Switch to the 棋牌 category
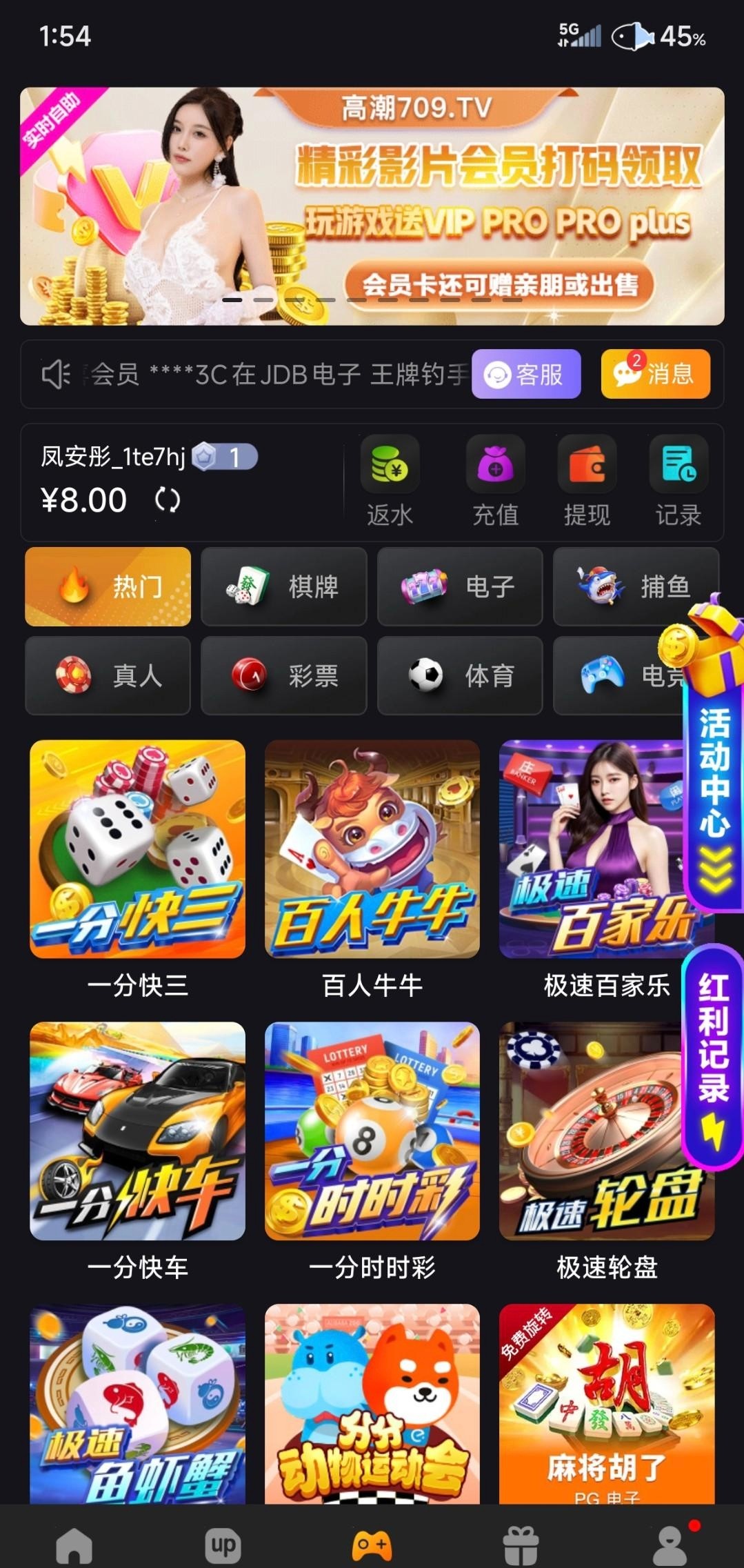Viewport: 744px width, 1568px height. tap(283, 587)
